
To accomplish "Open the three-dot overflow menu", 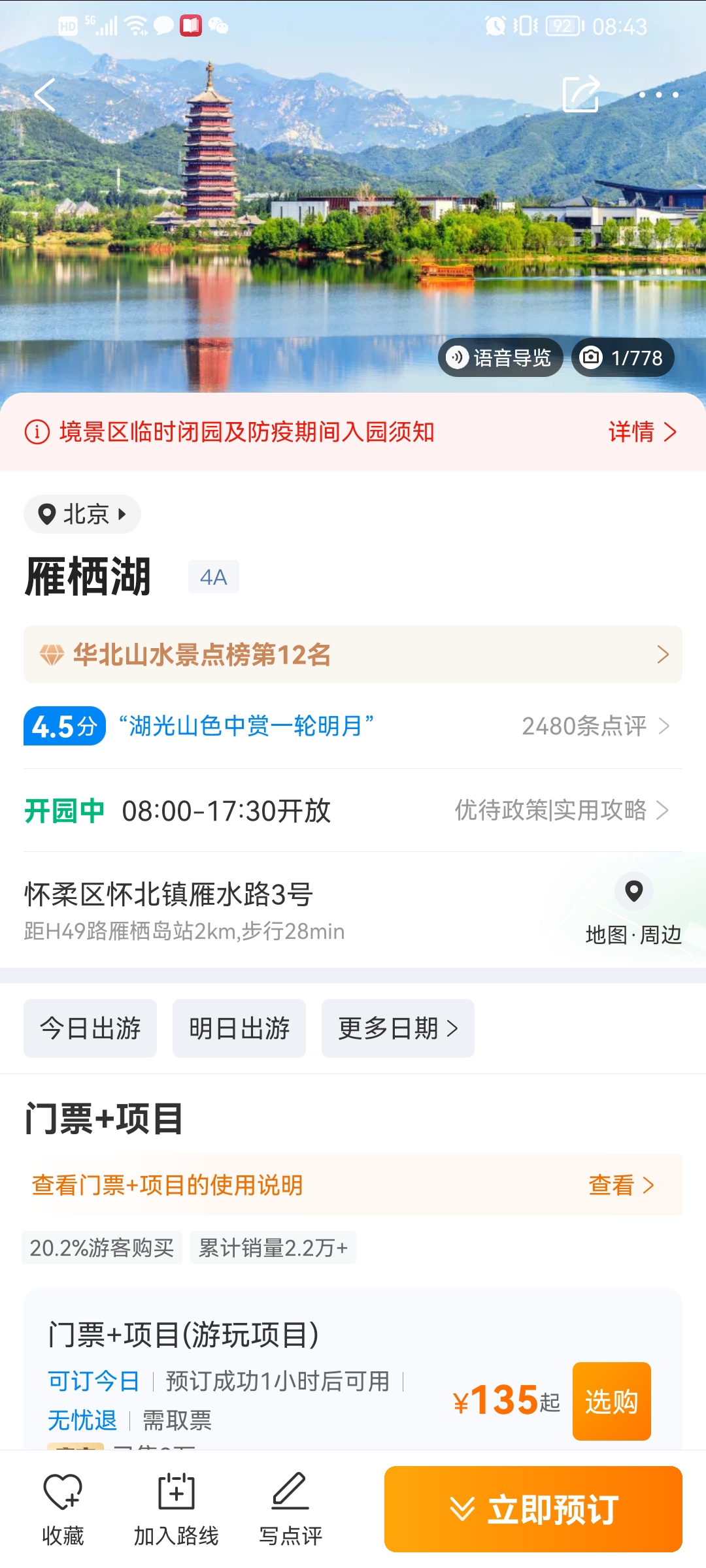I will (658, 95).
